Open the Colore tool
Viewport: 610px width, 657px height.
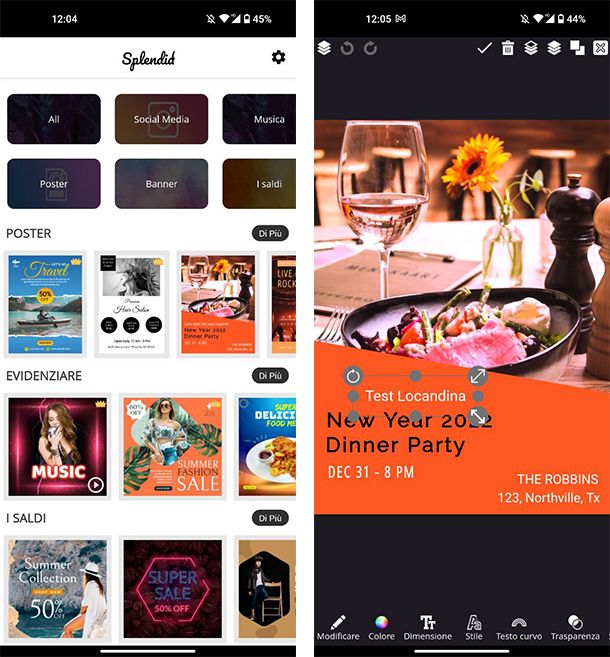coord(381,628)
